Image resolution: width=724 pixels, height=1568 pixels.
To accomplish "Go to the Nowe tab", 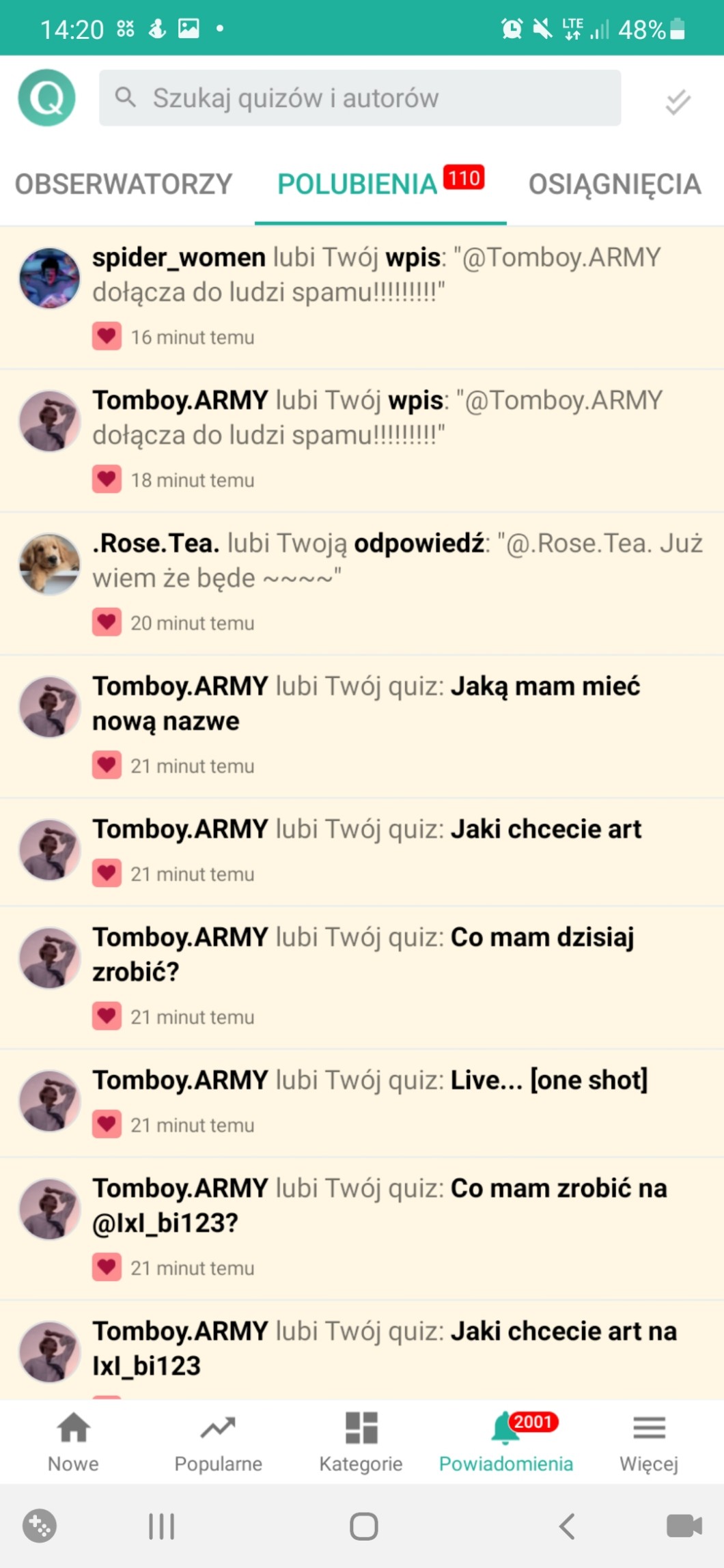I will click(73, 1442).
